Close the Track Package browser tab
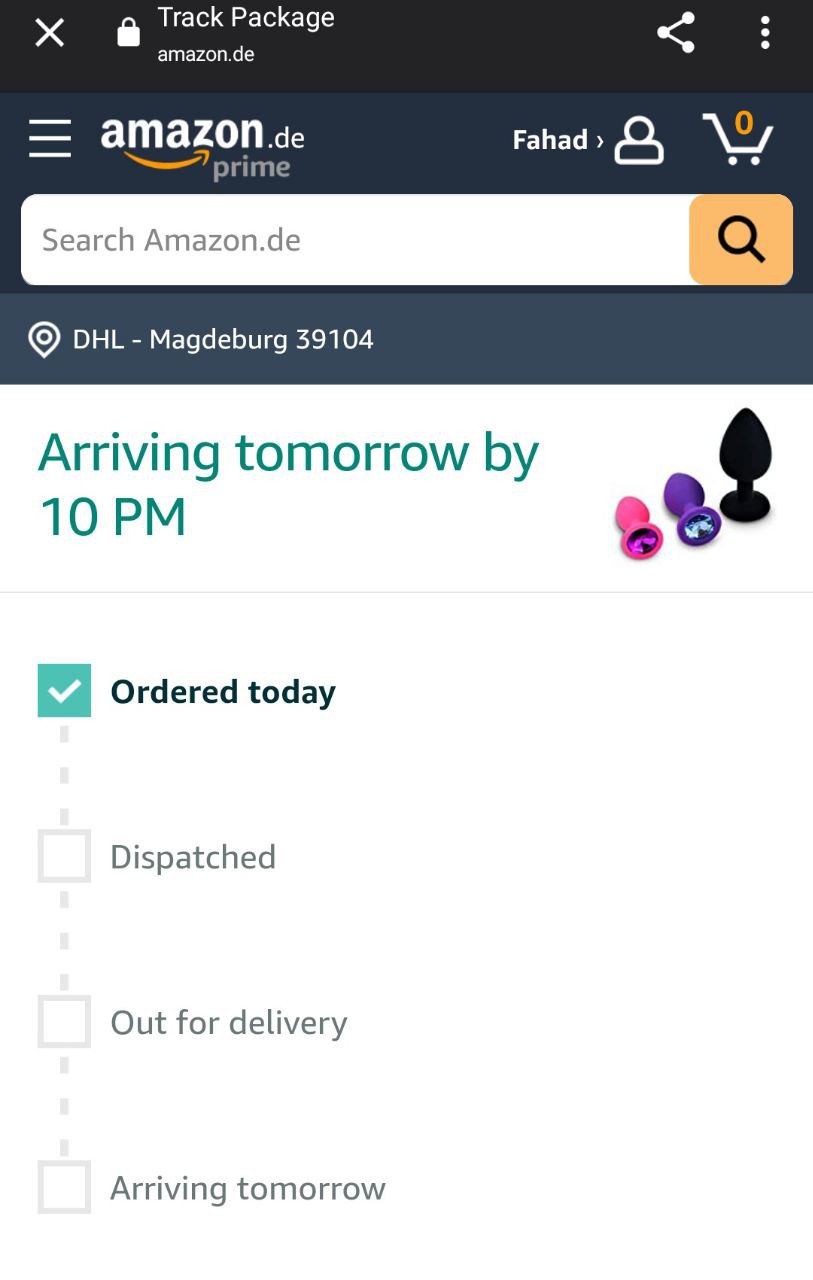 pos(49,34)
